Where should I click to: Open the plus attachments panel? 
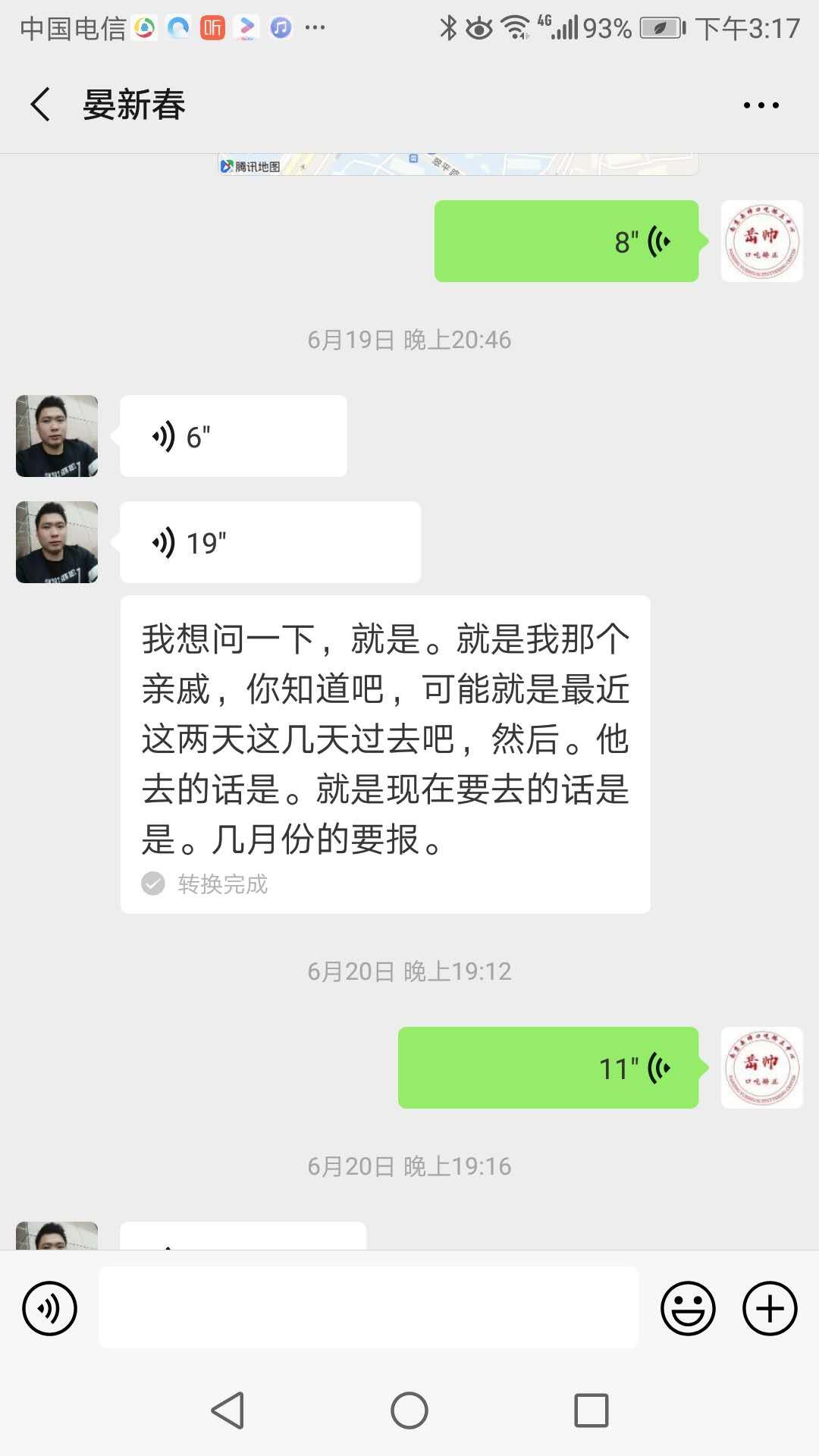[769, 1308]
